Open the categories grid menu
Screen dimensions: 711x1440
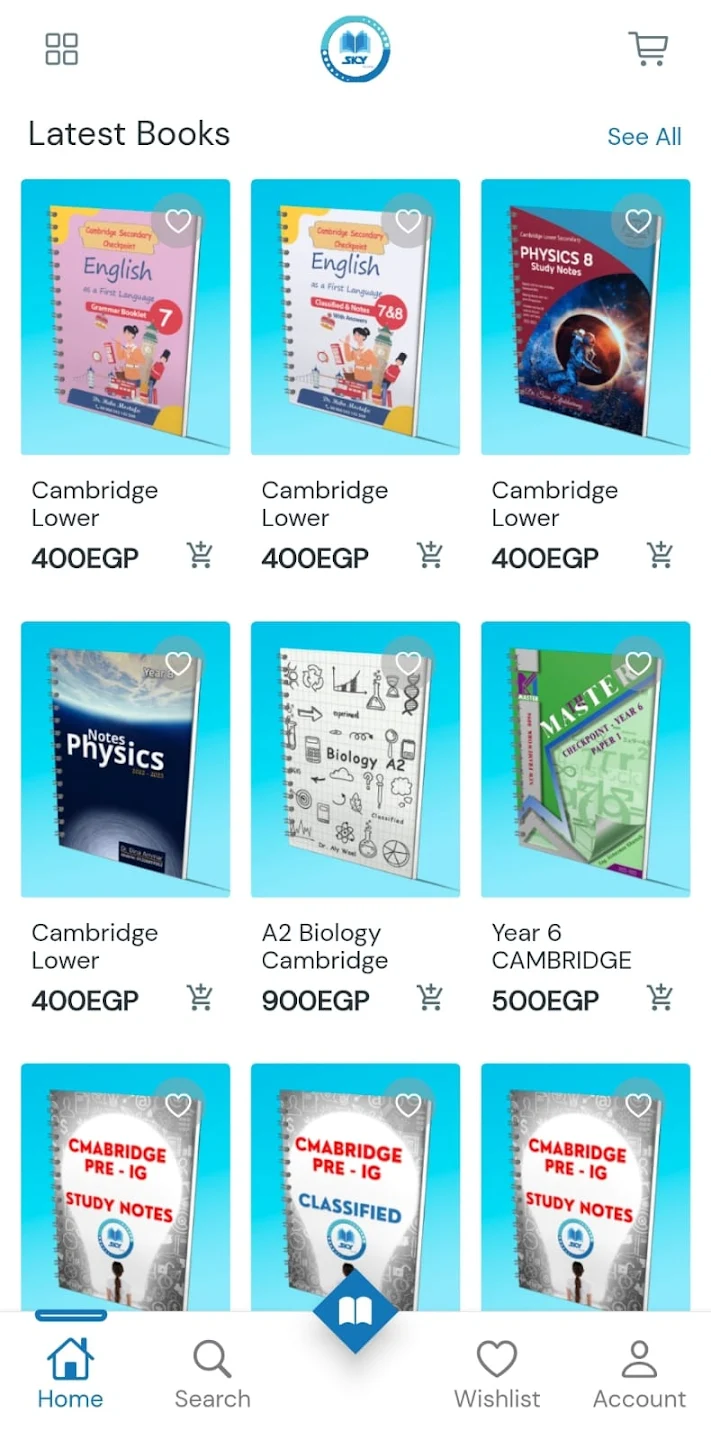tap(62, 49)
